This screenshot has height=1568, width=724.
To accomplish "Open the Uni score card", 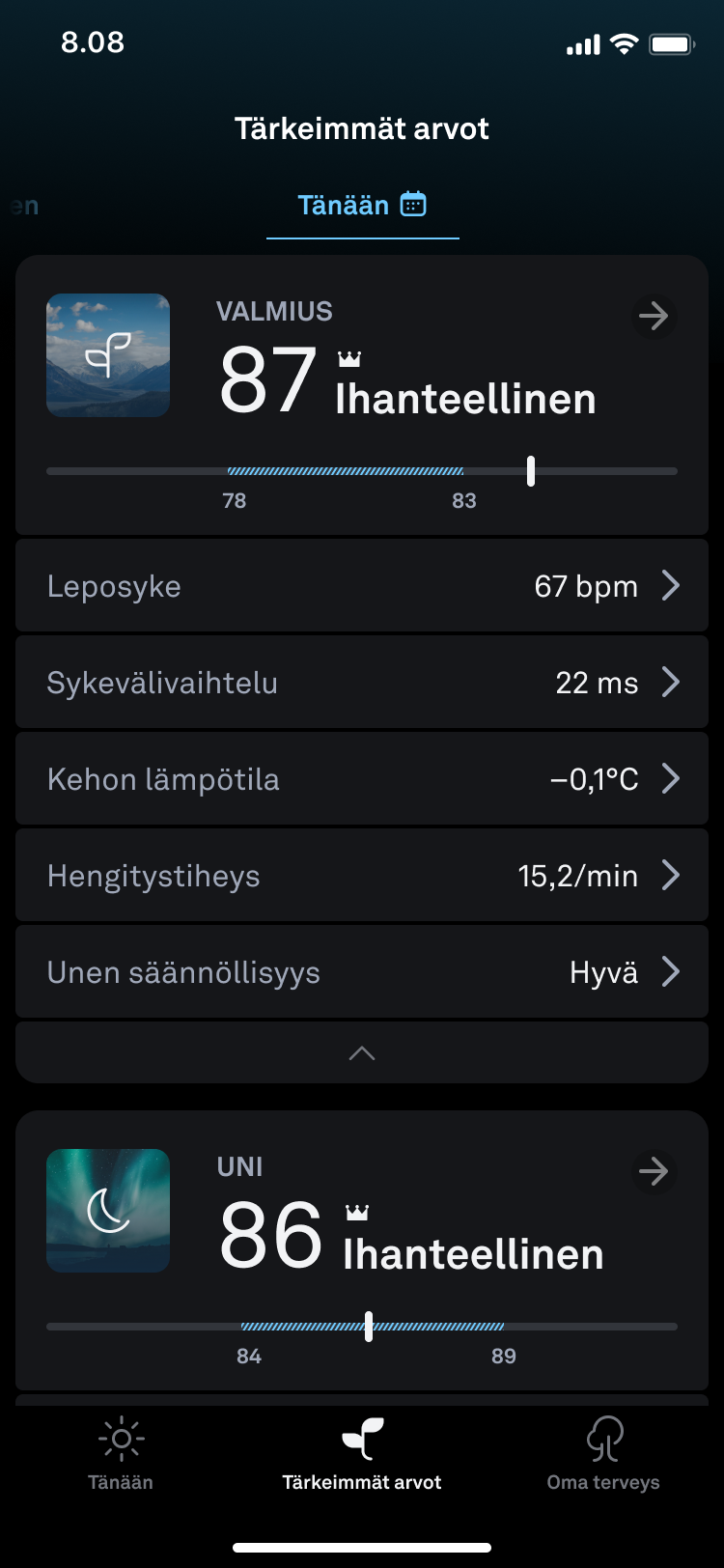I will coord(362,1250).
